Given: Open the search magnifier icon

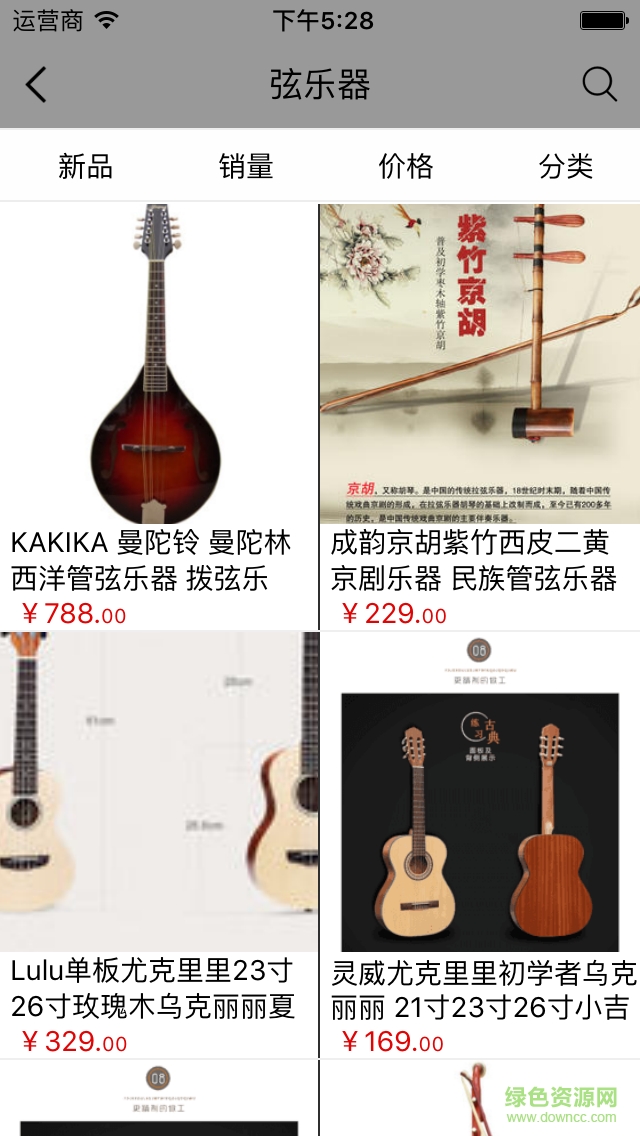Looking at the screenshot, I should click(599, 85).
